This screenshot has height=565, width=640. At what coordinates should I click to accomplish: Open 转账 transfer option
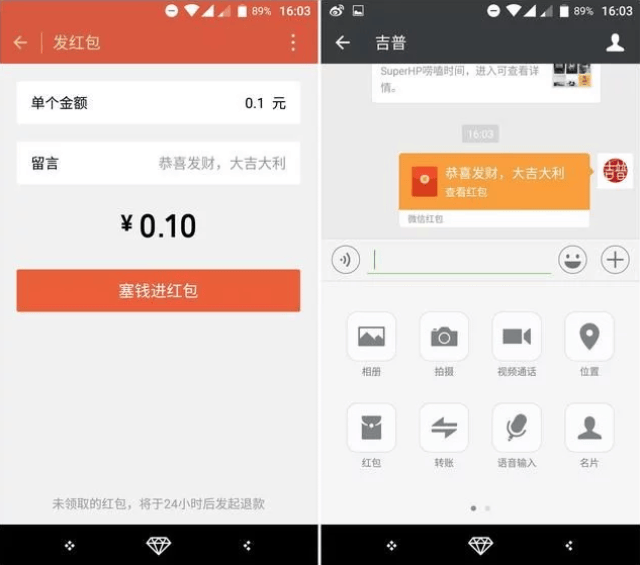click(444, 428)
